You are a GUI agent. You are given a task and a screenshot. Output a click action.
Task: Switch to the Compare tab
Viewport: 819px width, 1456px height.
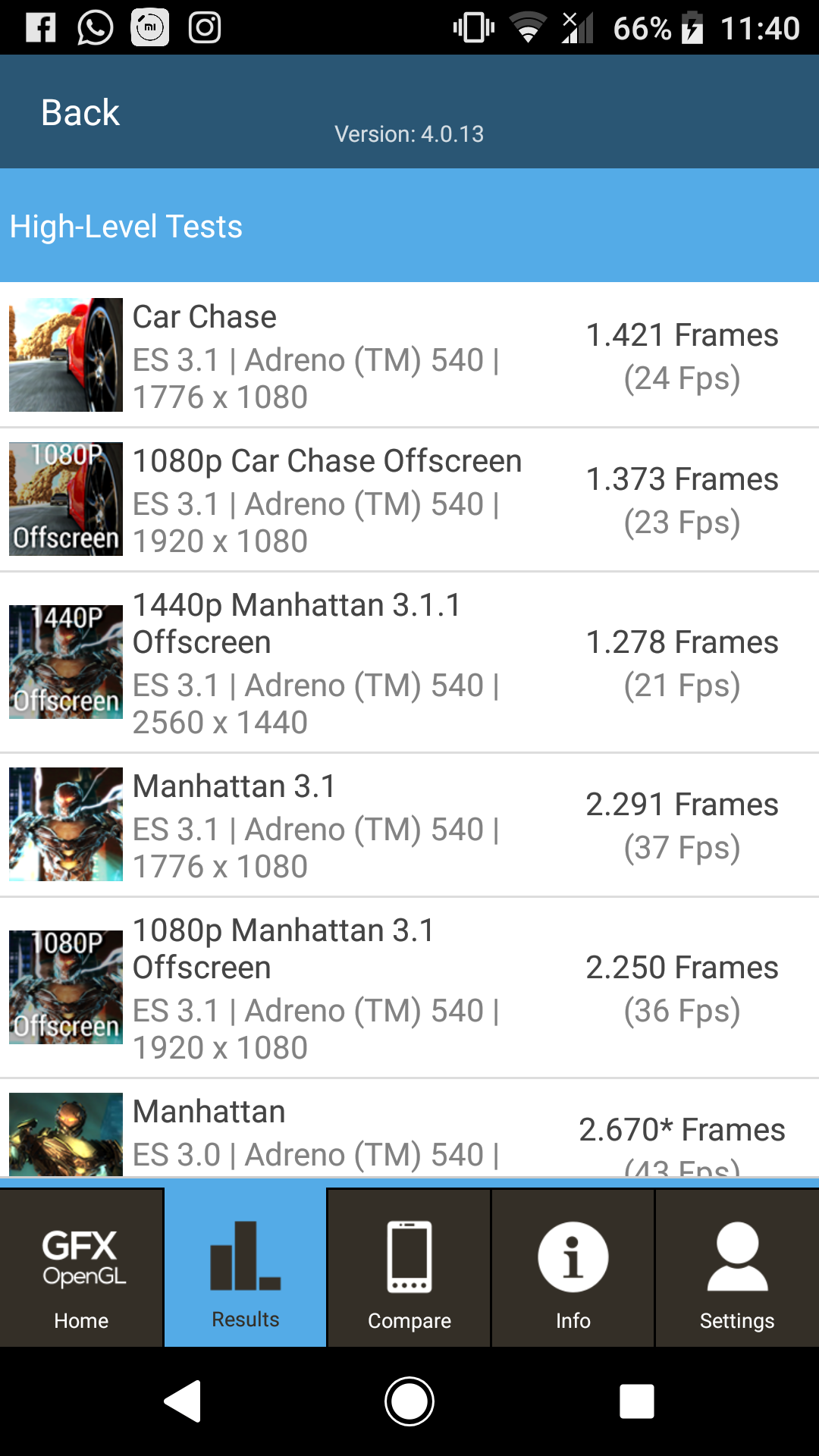pyautogui.click(x=409, y=1267)
